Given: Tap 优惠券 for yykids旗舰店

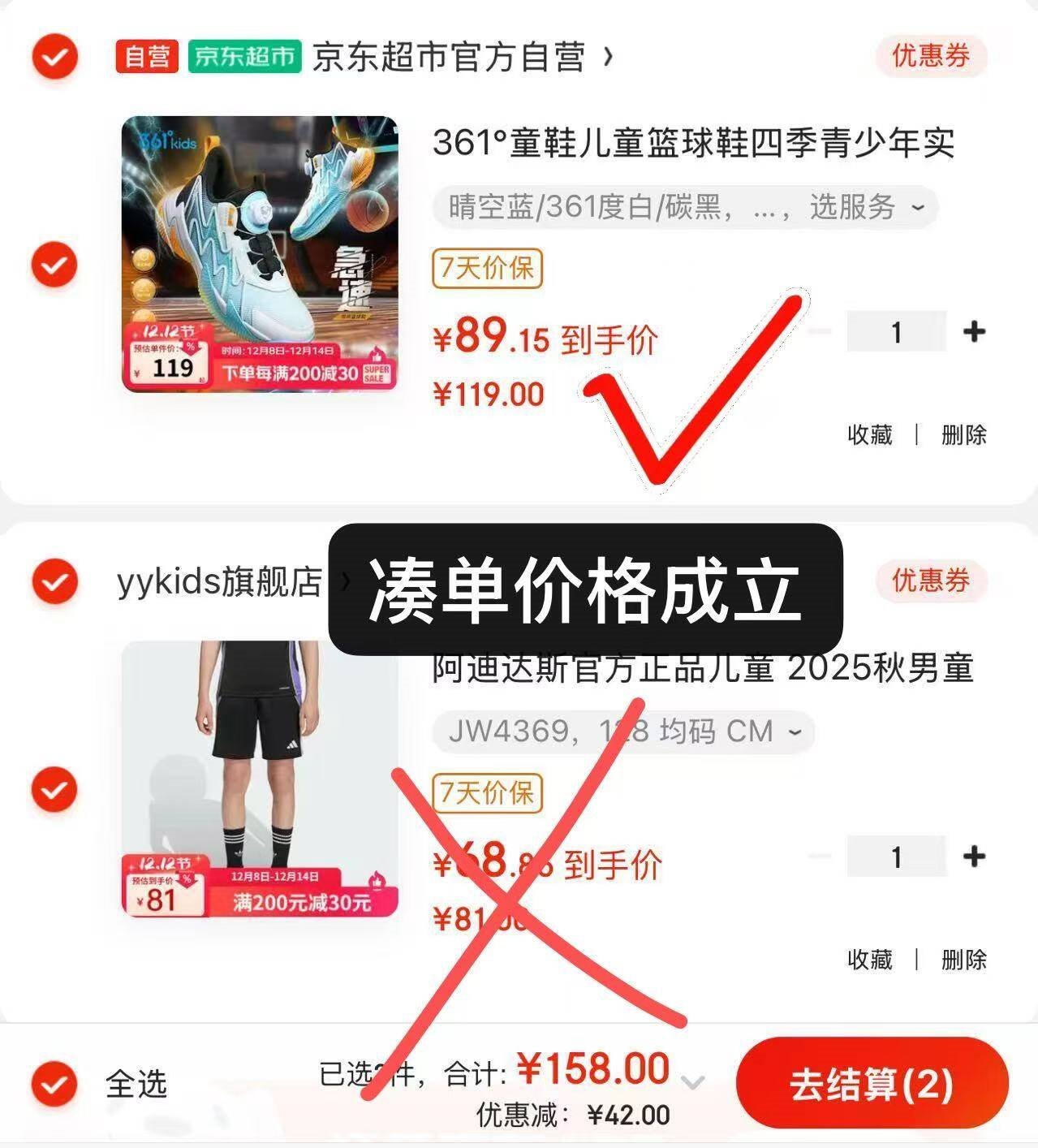Looking at the screenshot, I should (x=931, y=580).
